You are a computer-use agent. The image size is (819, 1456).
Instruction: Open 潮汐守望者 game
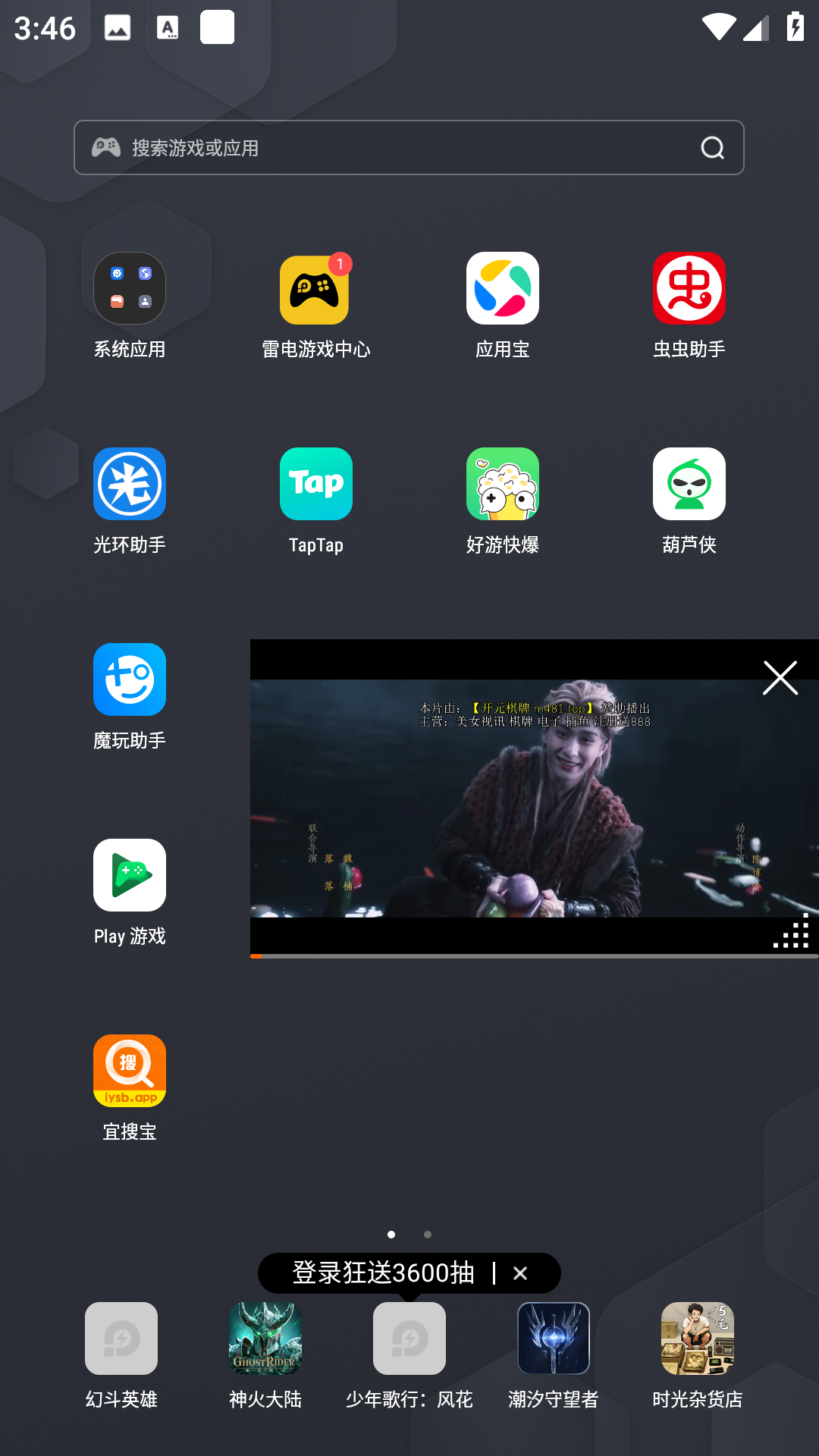tap(554, 1339)
